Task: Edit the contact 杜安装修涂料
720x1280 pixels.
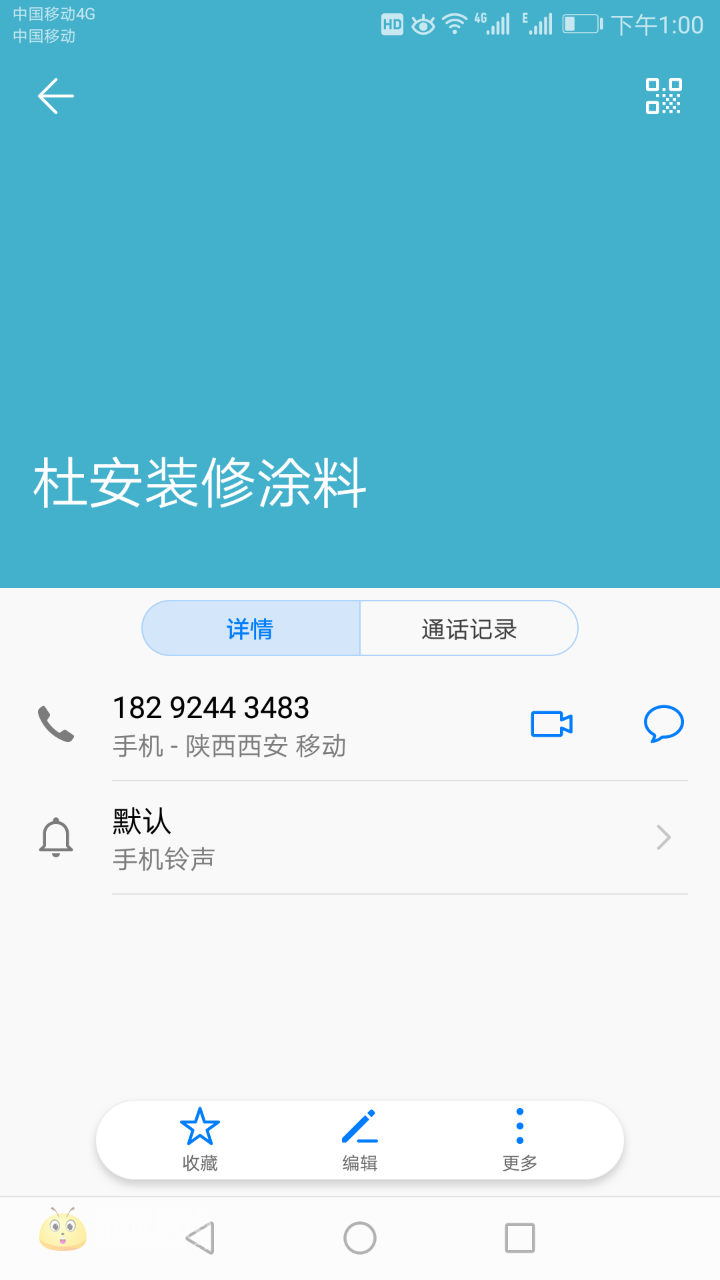Action: click(360, 1139)
